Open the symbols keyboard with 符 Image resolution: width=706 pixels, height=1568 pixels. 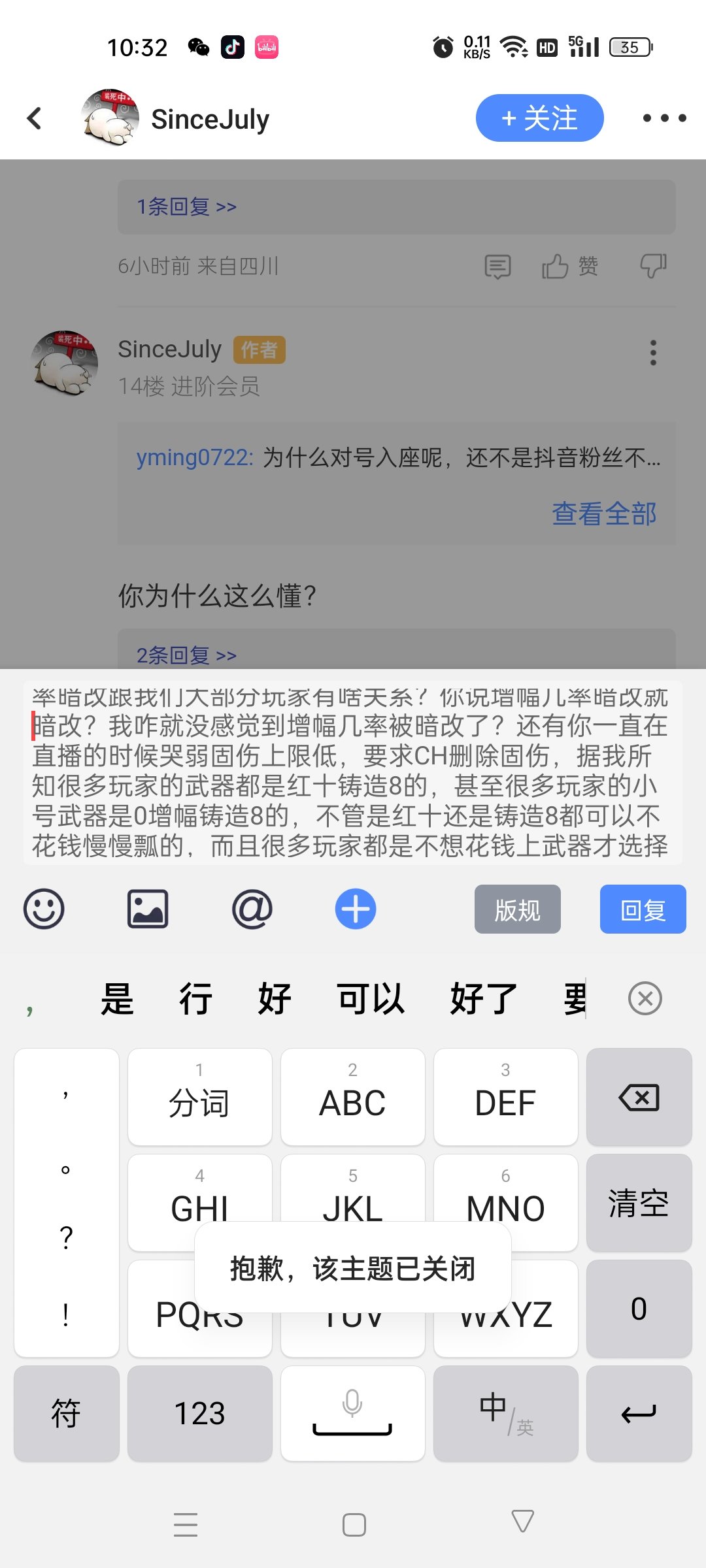66,1414
